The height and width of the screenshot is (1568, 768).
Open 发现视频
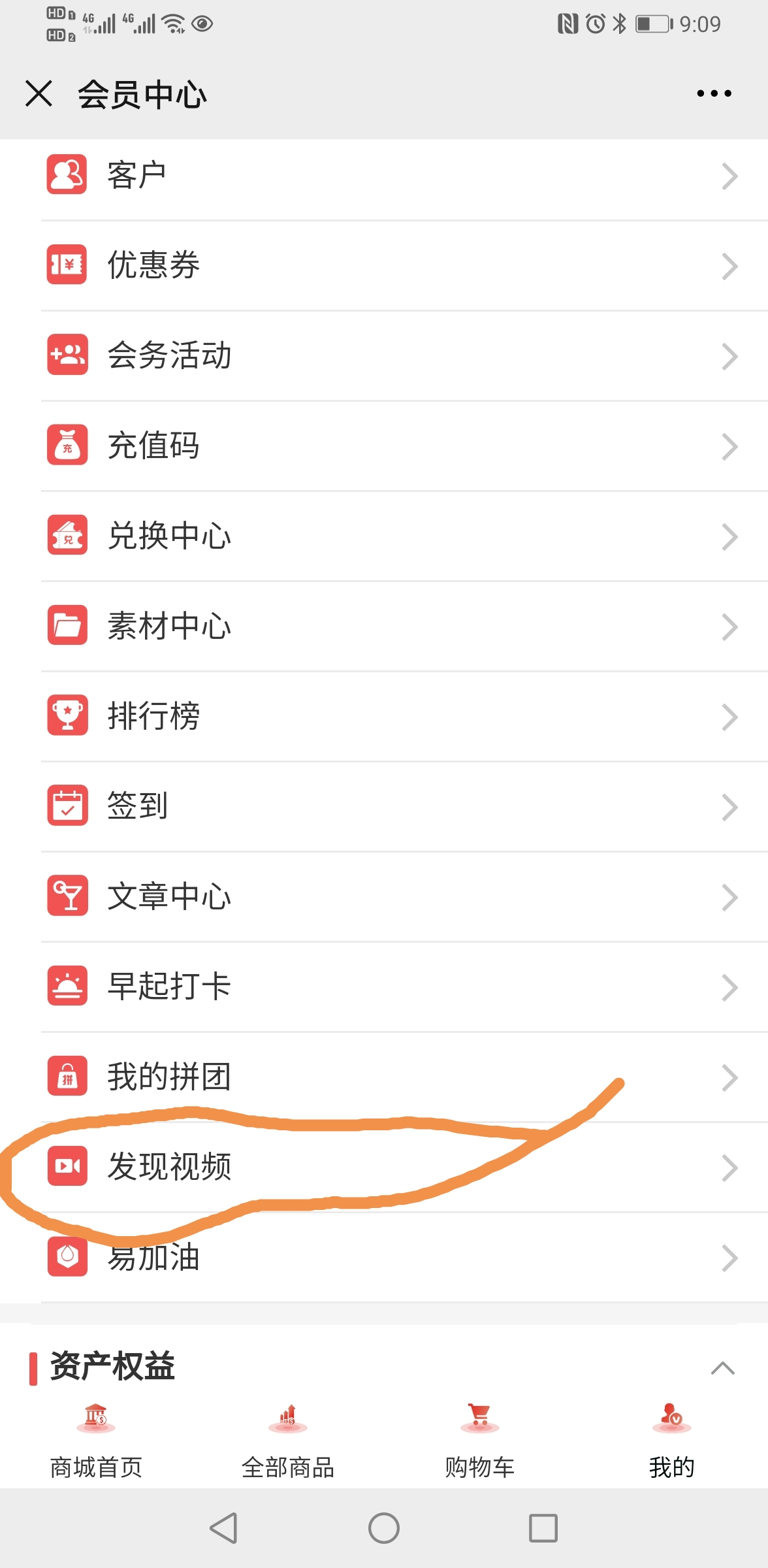384,1168
